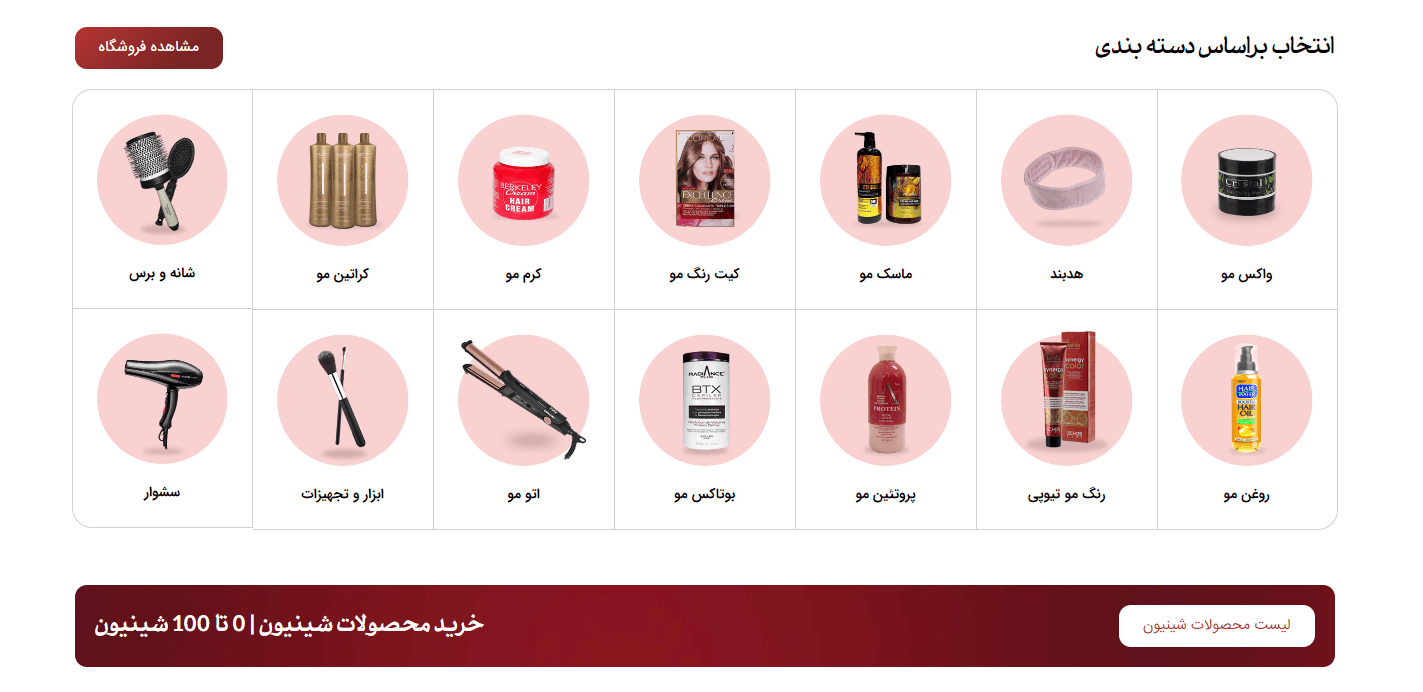Open the کیت رنگ مو category
Image resolution: width=1423 pixels, height=692 pixels.
click(x=704, y=199)
